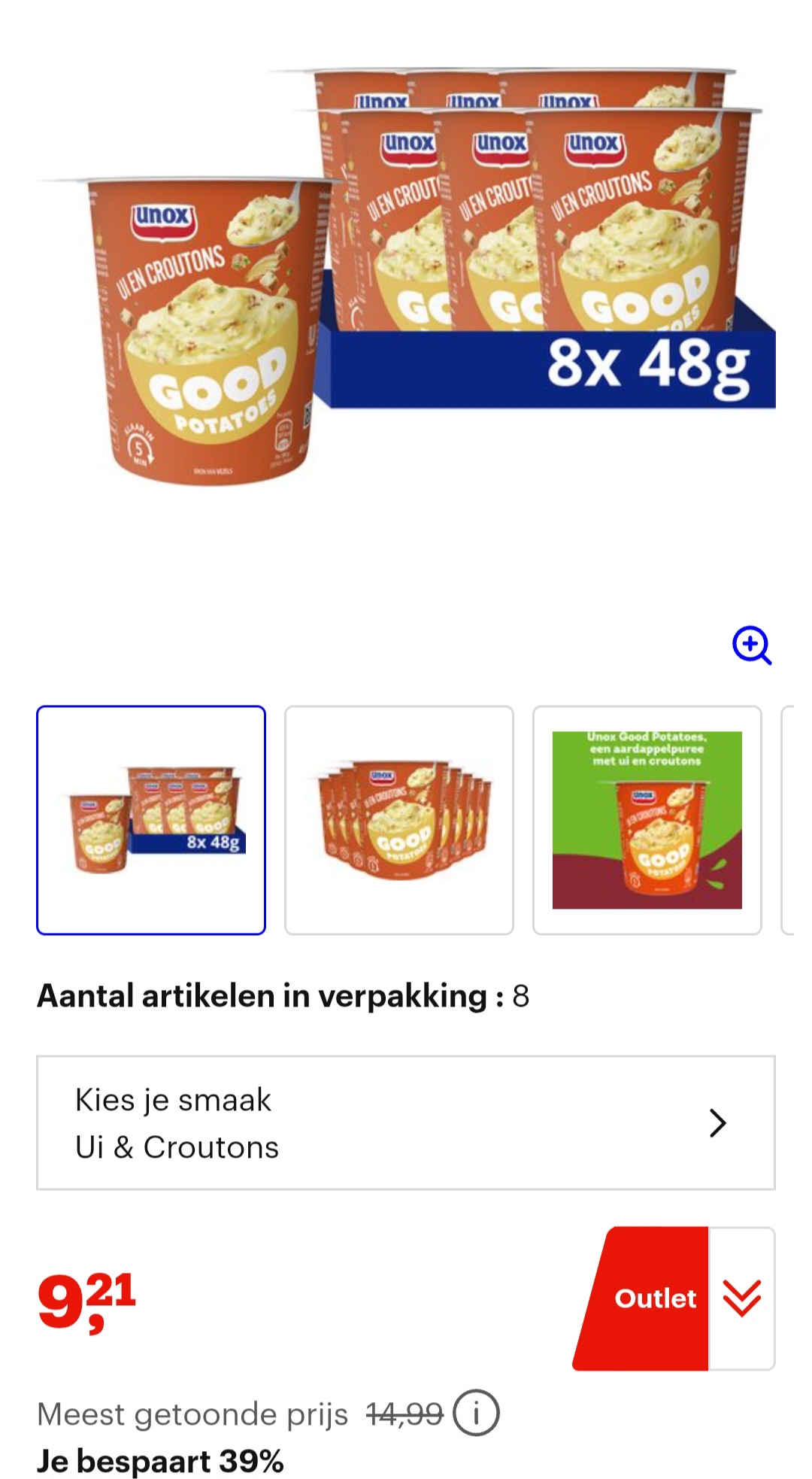Click the red Outlet badge
Screen dimensions: 812x1479
[x=653, y=1298]
